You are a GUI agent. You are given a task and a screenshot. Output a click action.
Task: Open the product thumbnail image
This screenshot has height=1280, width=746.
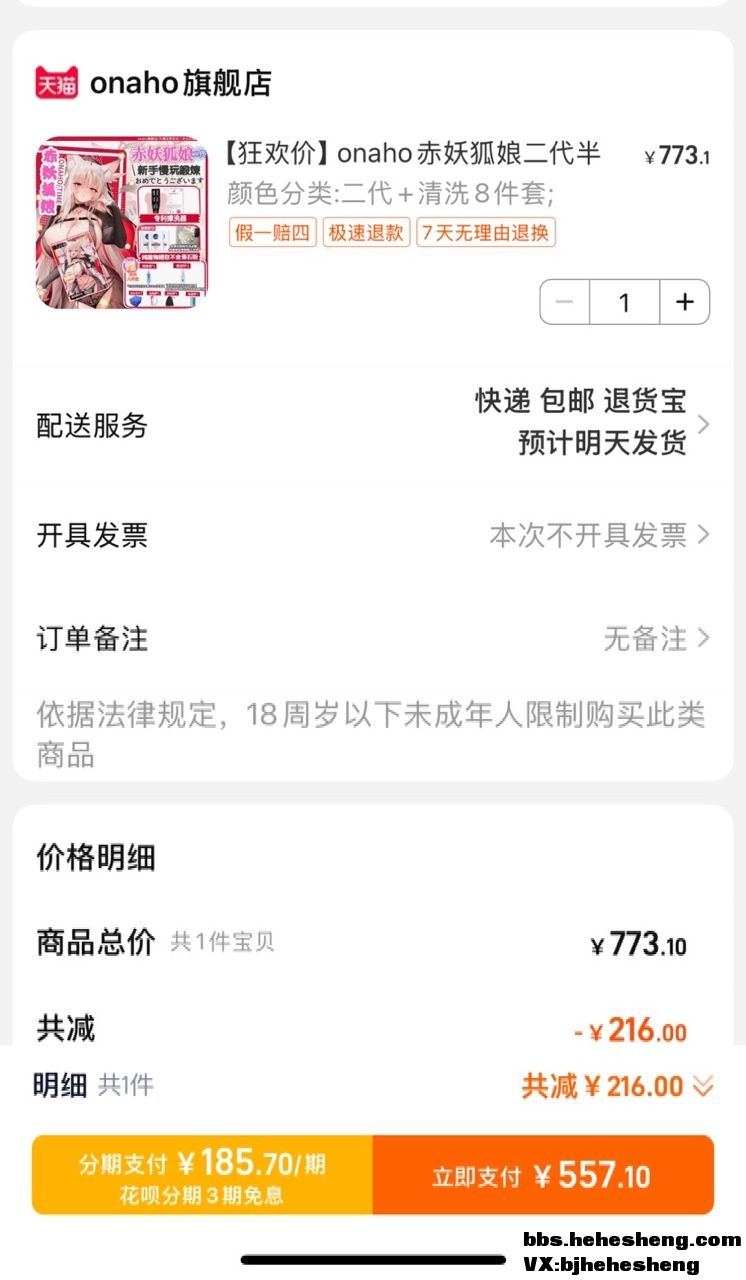pos(122,223)
